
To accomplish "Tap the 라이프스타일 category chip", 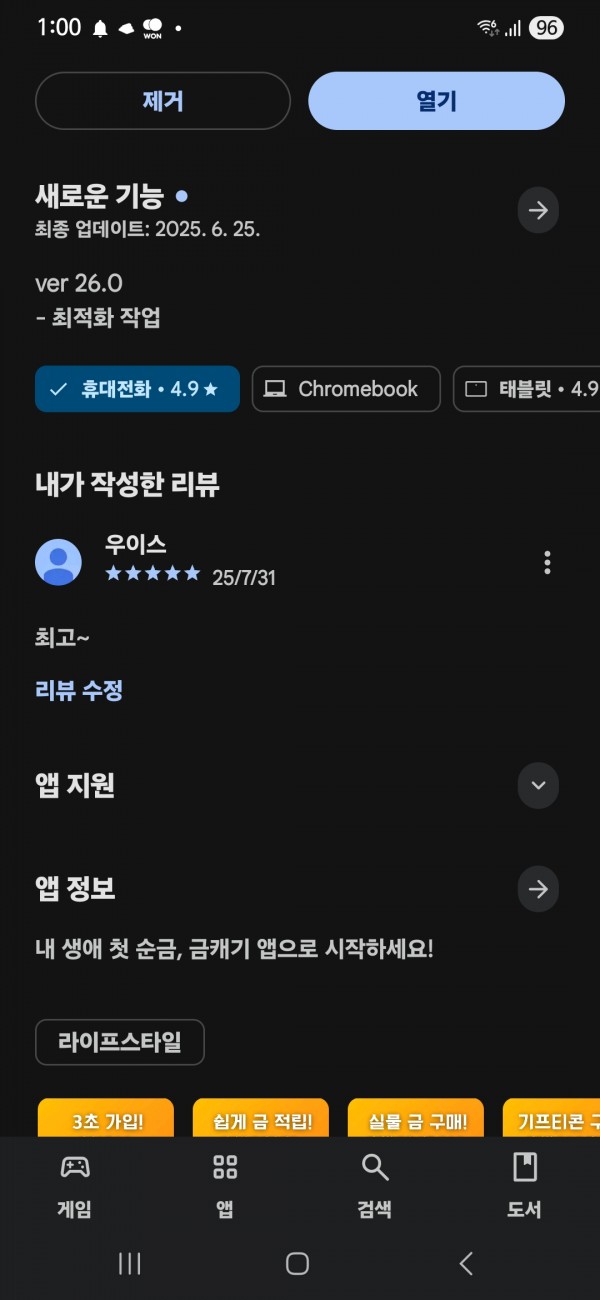I will (x=120, y=1042).
